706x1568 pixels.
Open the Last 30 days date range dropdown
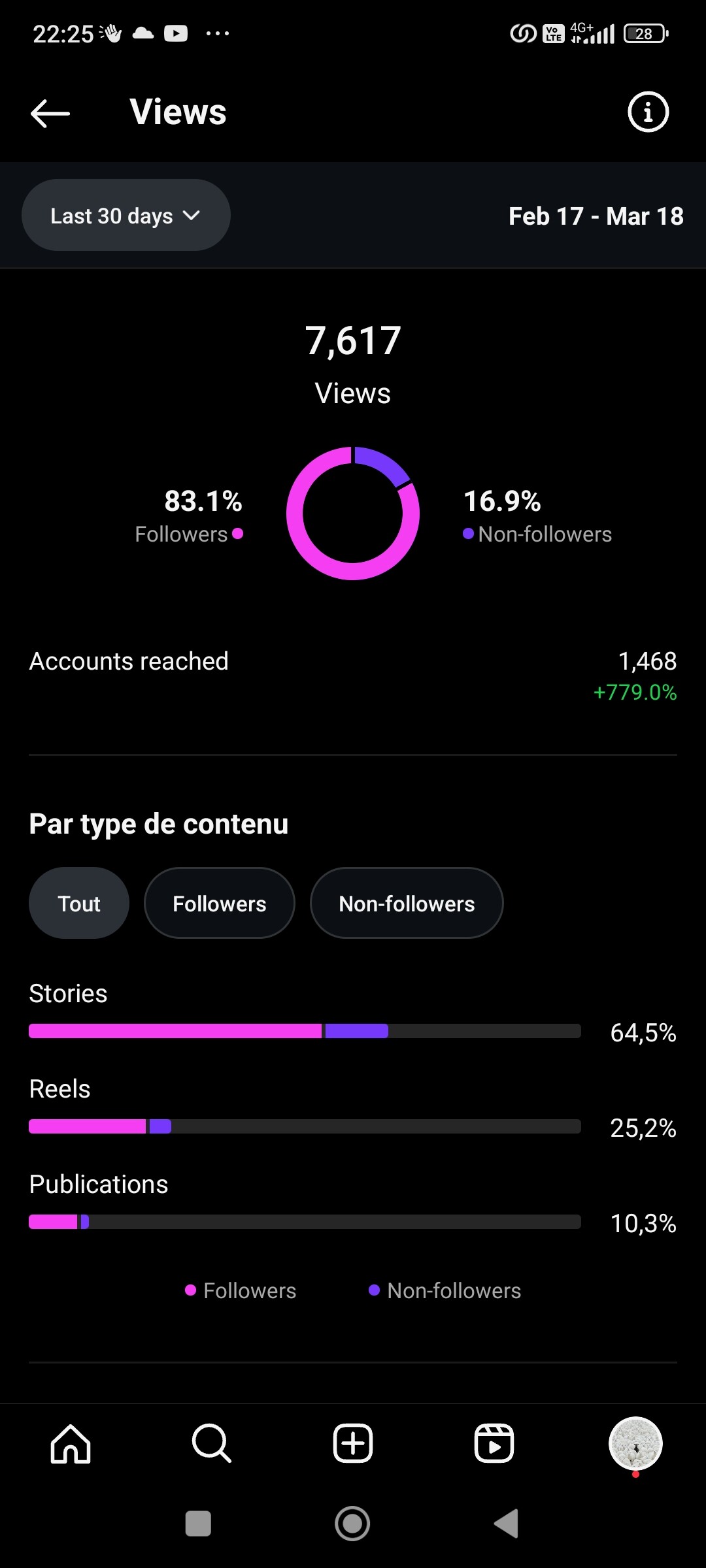[x=126, y=216]
